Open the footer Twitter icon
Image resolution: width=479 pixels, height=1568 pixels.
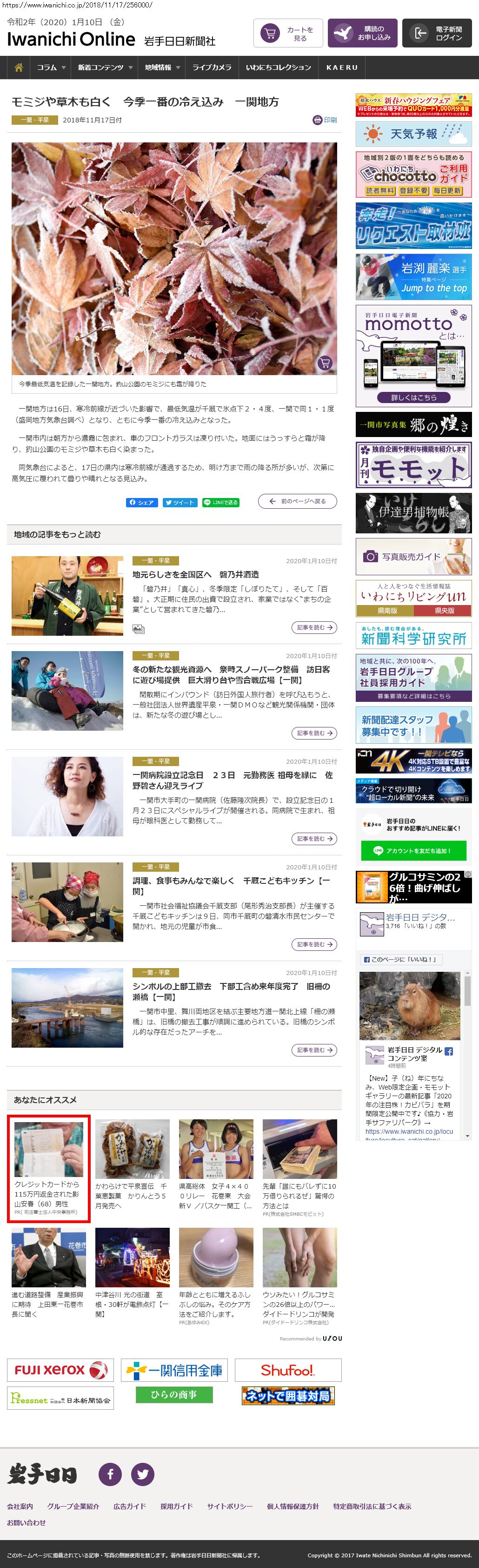tap(142, 1474)
